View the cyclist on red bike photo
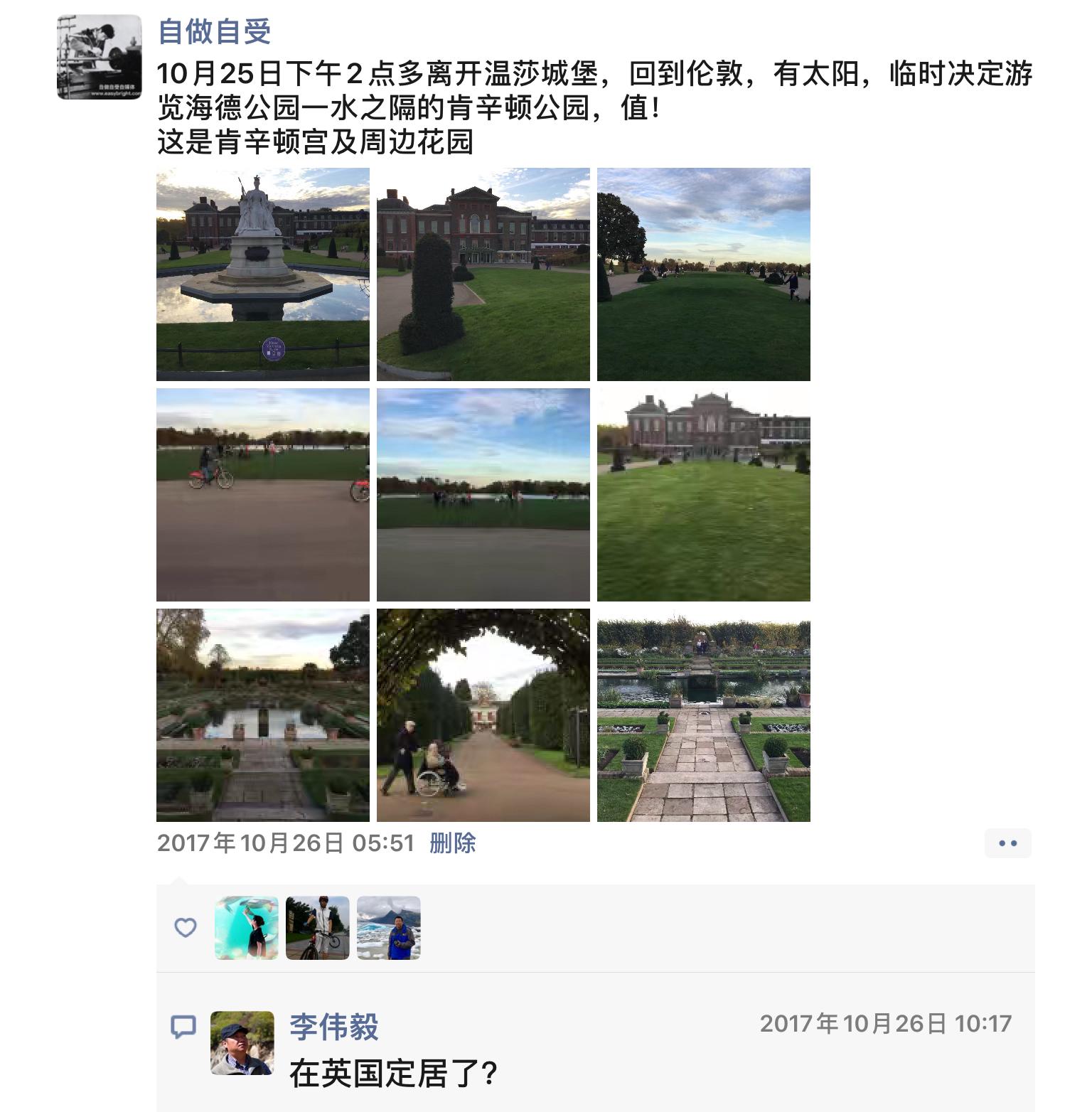The width and height of the screenshot is (1092, 1112). click(263, 495)
